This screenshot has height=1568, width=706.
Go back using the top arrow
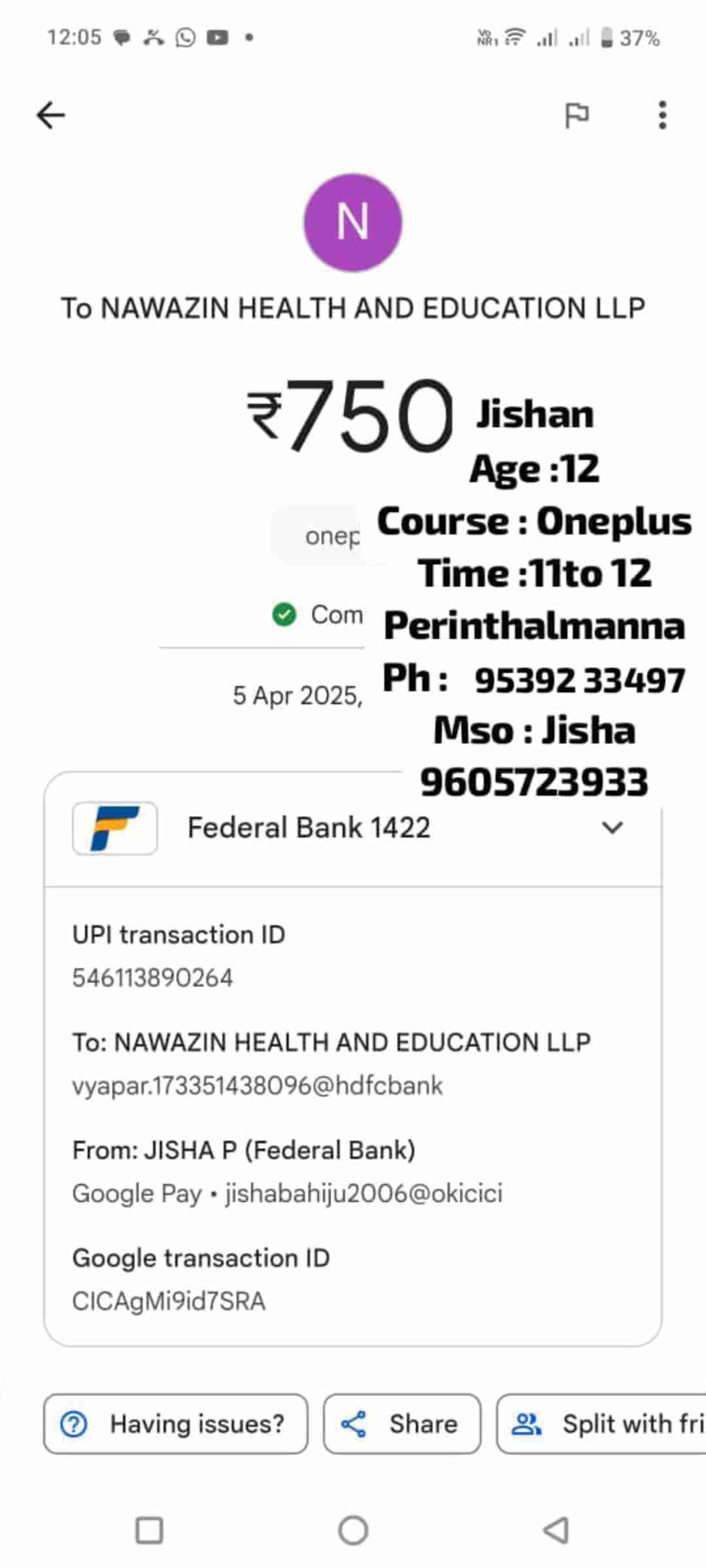51,116
